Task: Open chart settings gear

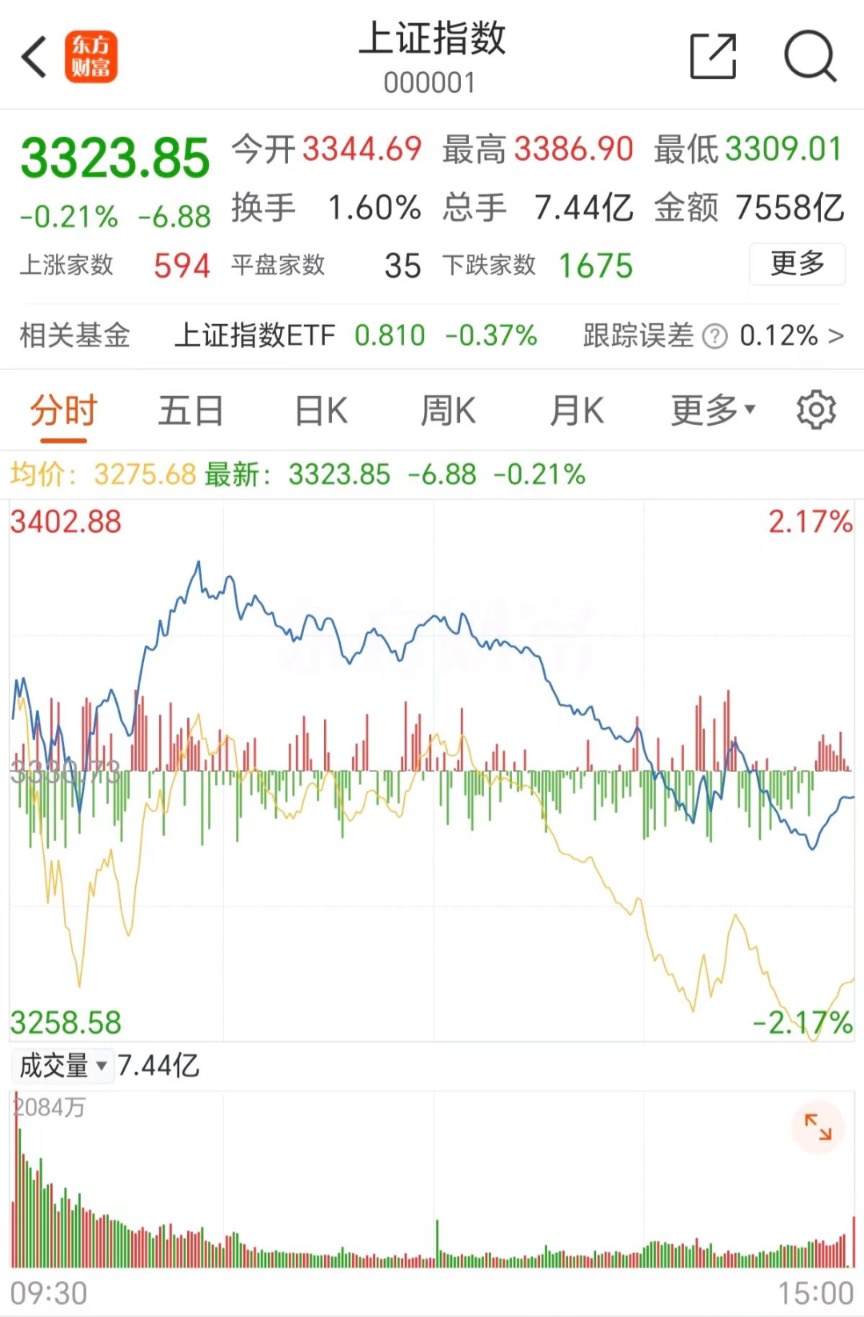Action: point(816,411)
